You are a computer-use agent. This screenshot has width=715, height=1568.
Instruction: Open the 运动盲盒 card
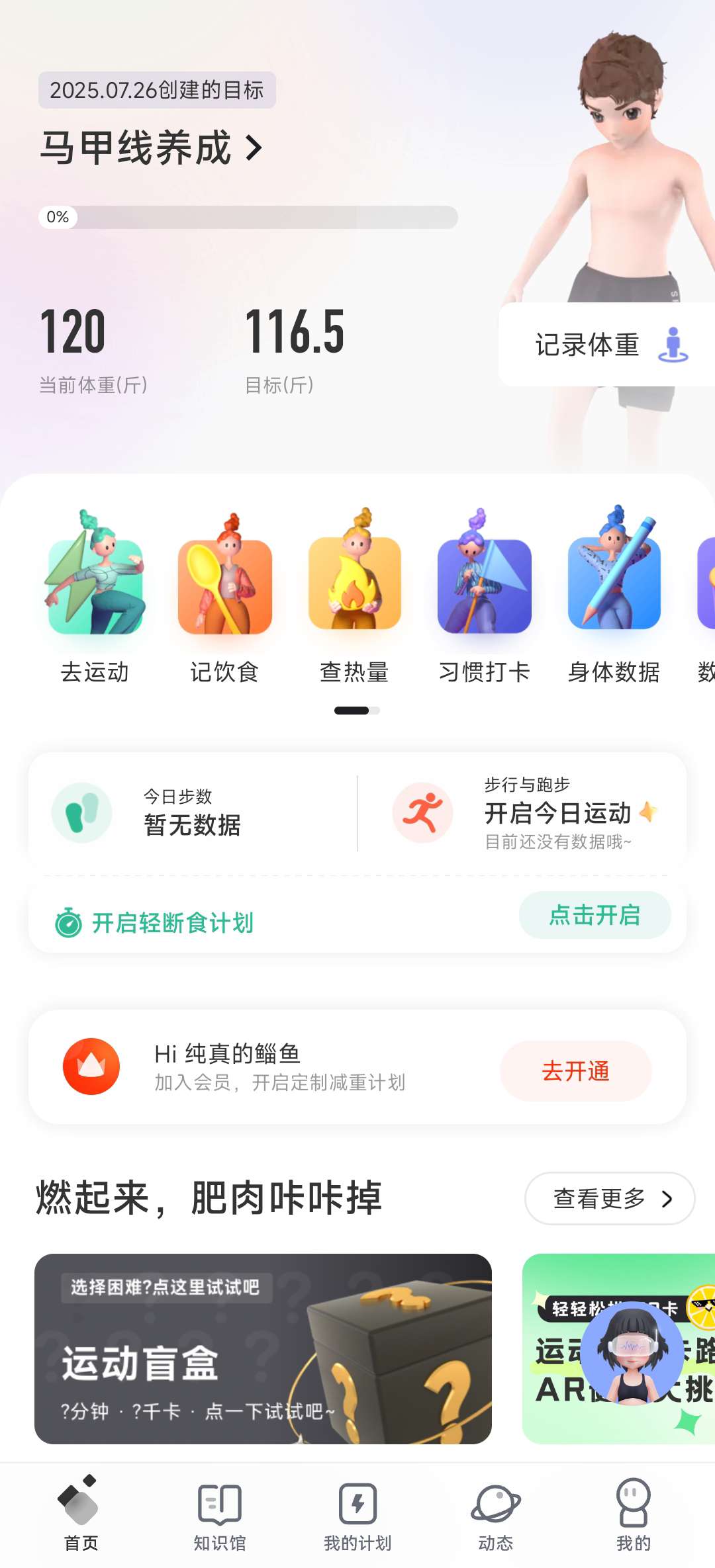263,1348
